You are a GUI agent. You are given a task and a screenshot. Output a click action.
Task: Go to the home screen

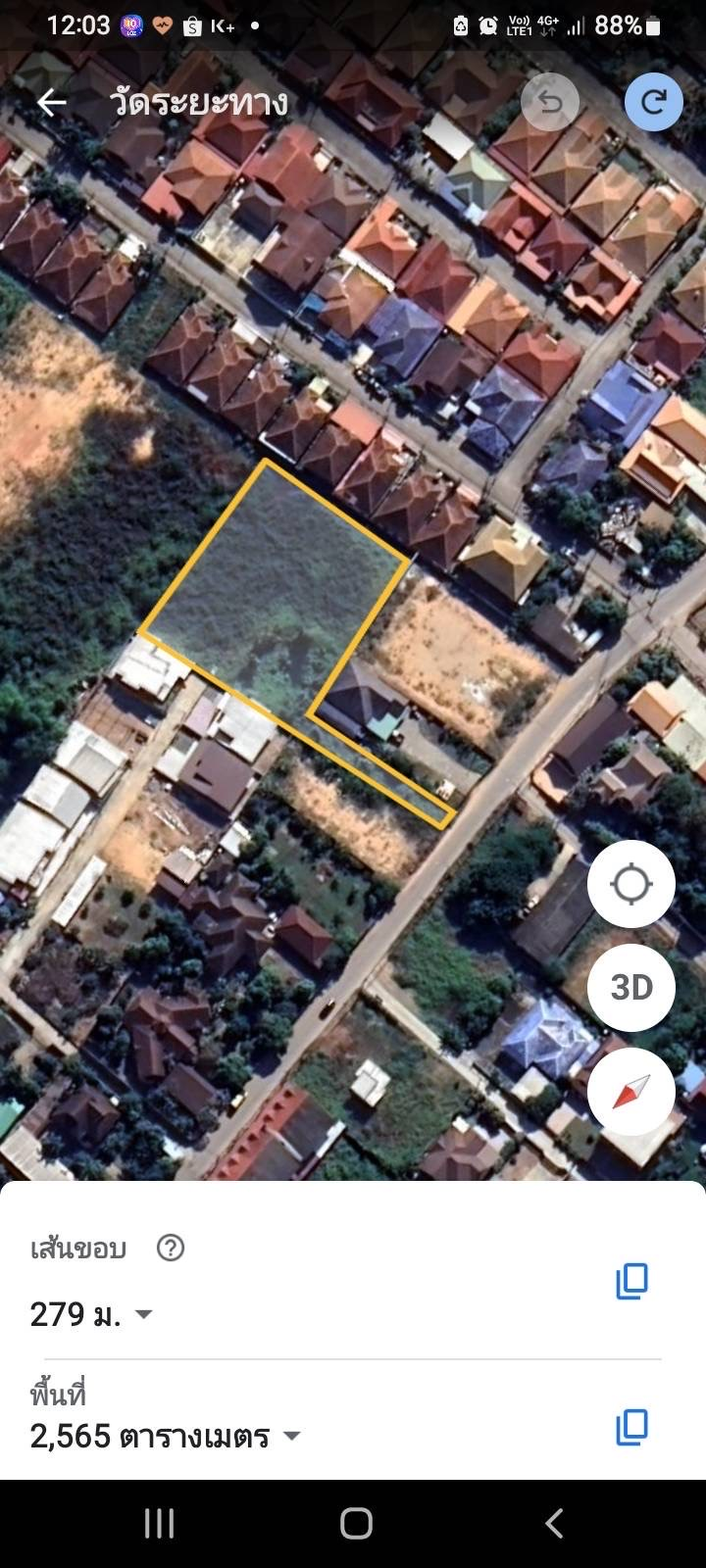pyautogui.click(x=356, y=1523)
